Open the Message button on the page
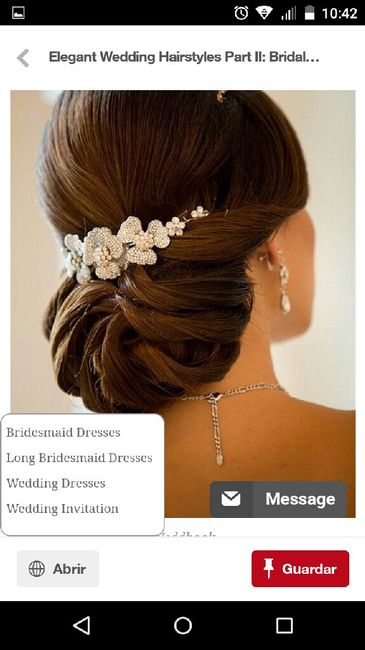The height and width of the screenshot is (650, 365). click(x=278, y=499)
